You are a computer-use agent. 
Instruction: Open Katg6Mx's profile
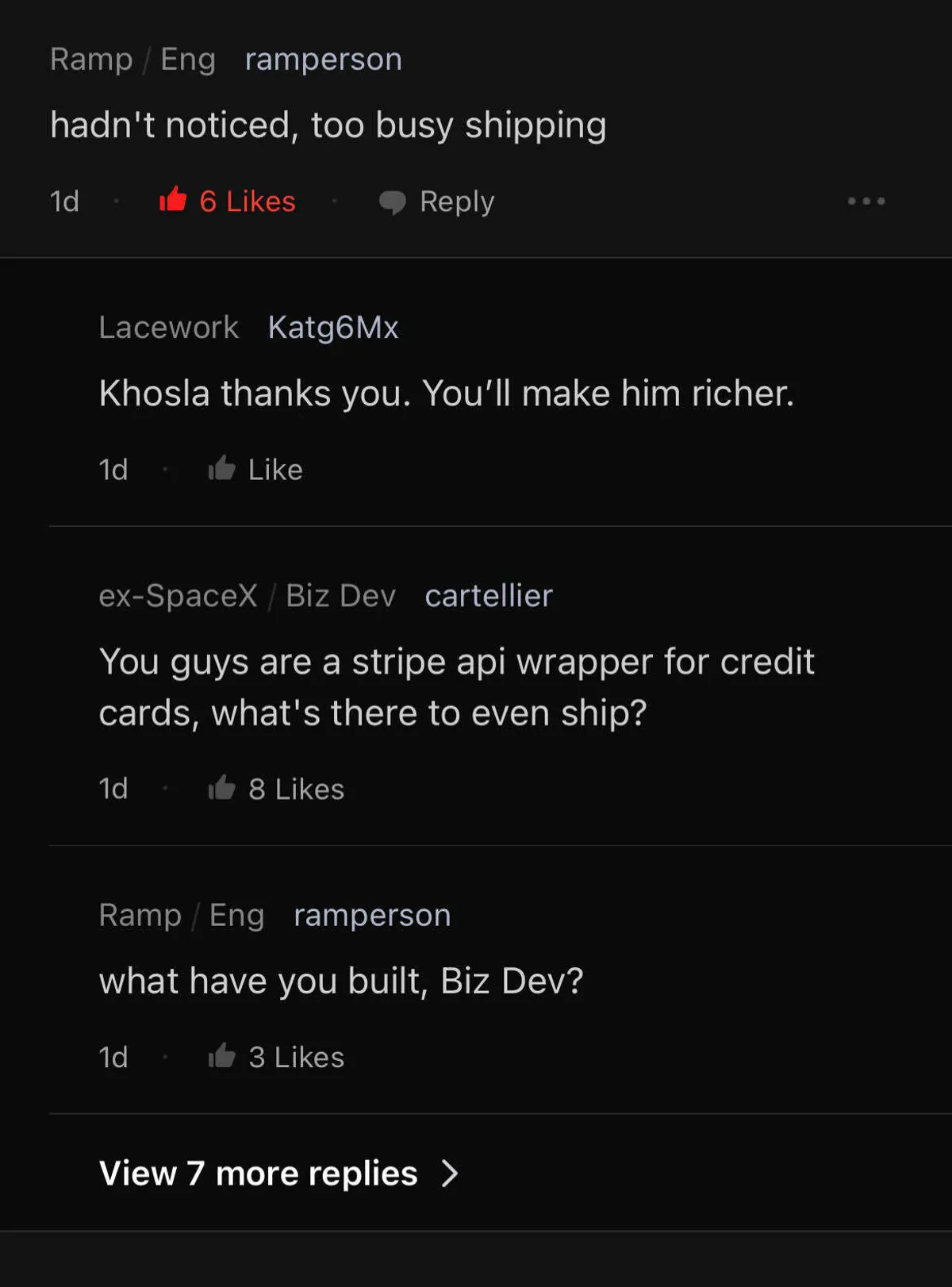(x=332, y=328)
